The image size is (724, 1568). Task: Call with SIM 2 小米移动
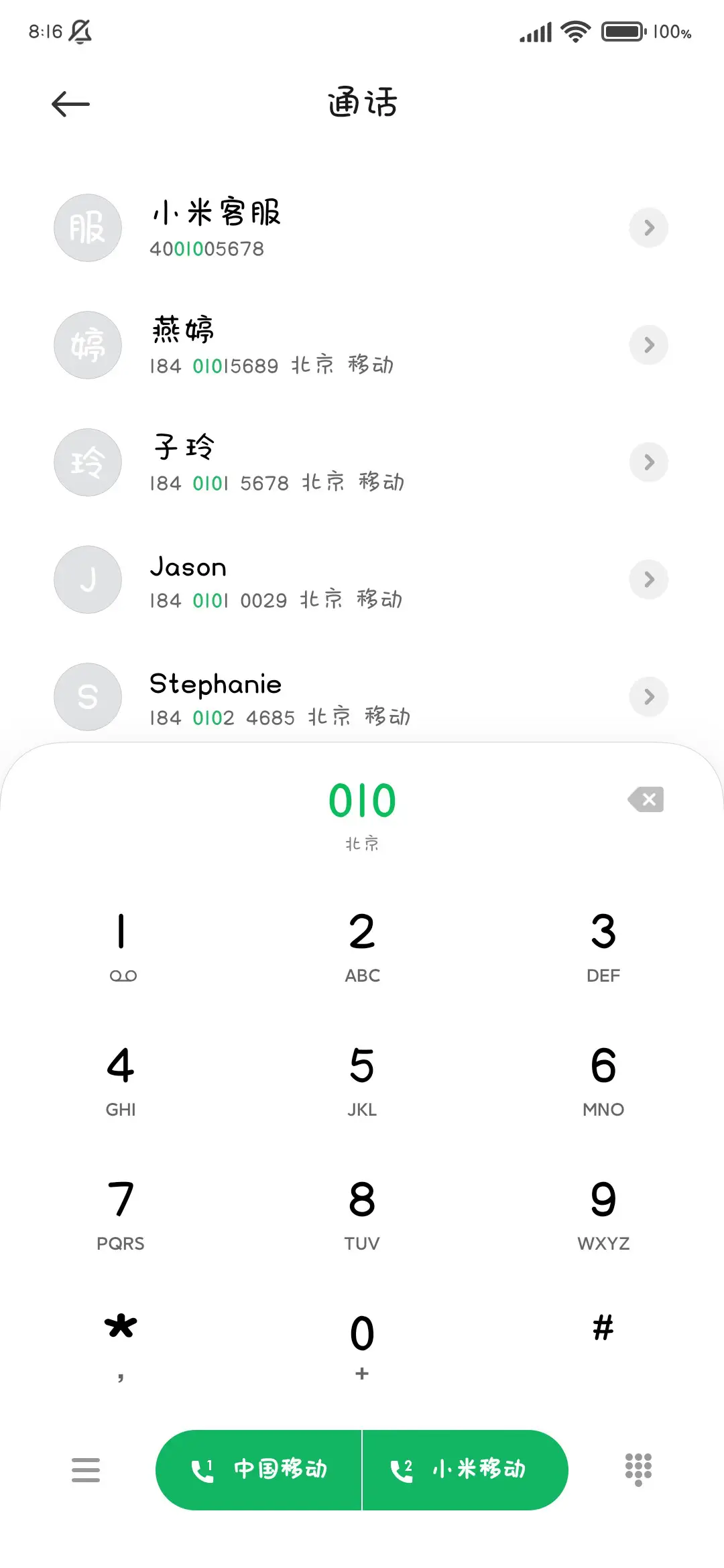pos(465,1469)
